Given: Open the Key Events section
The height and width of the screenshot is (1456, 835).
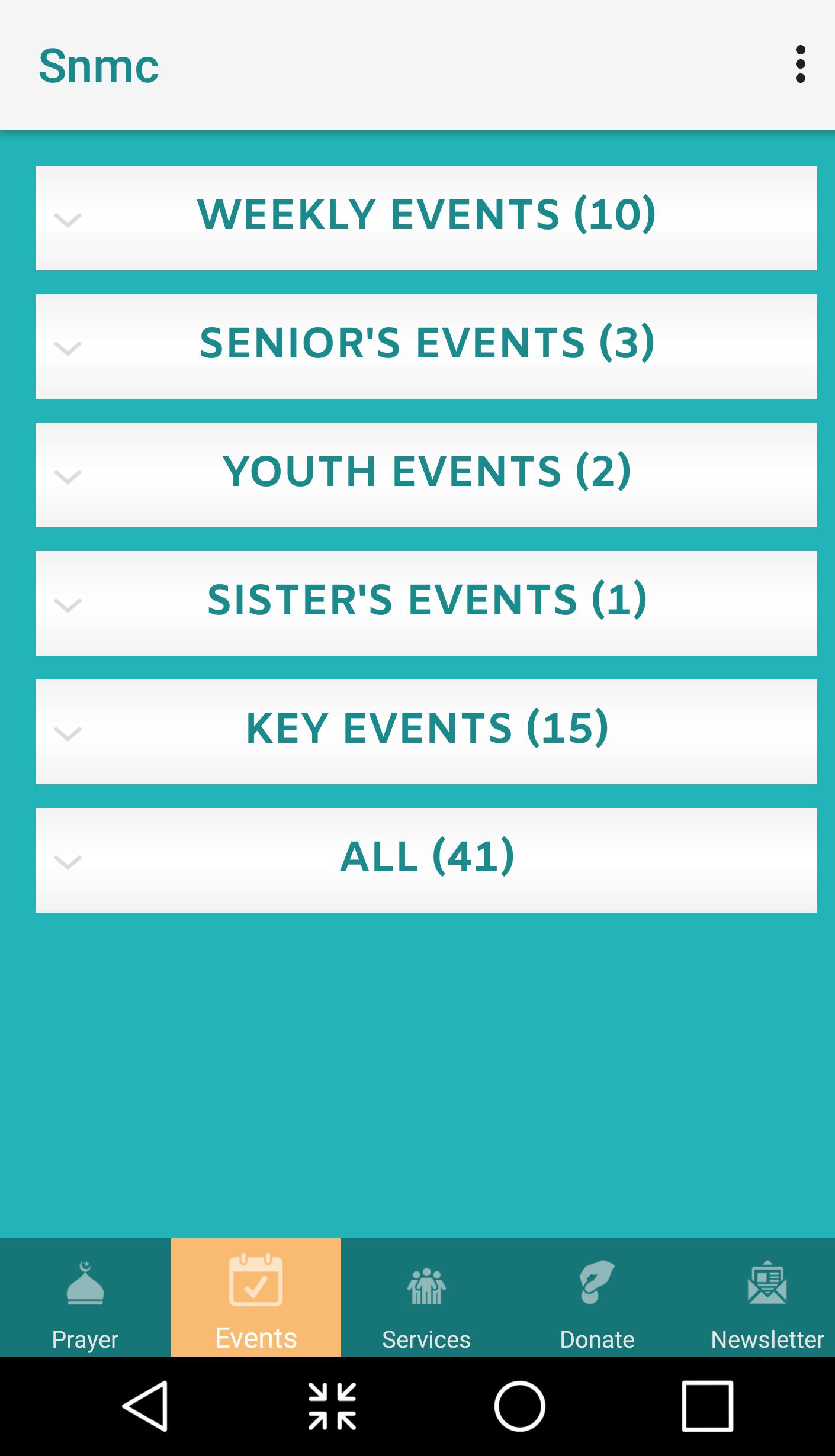Looking at the screenshot, I should (426, 732).
